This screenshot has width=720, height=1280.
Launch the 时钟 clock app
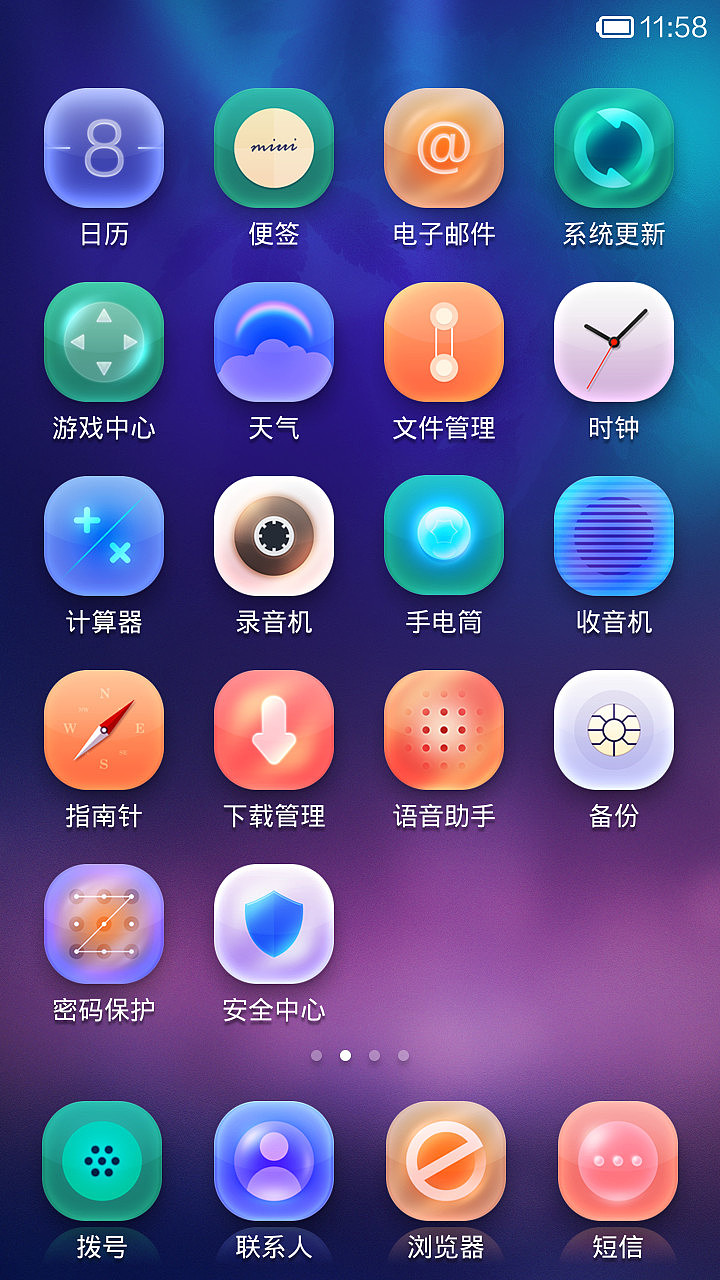tap(614, 342)
